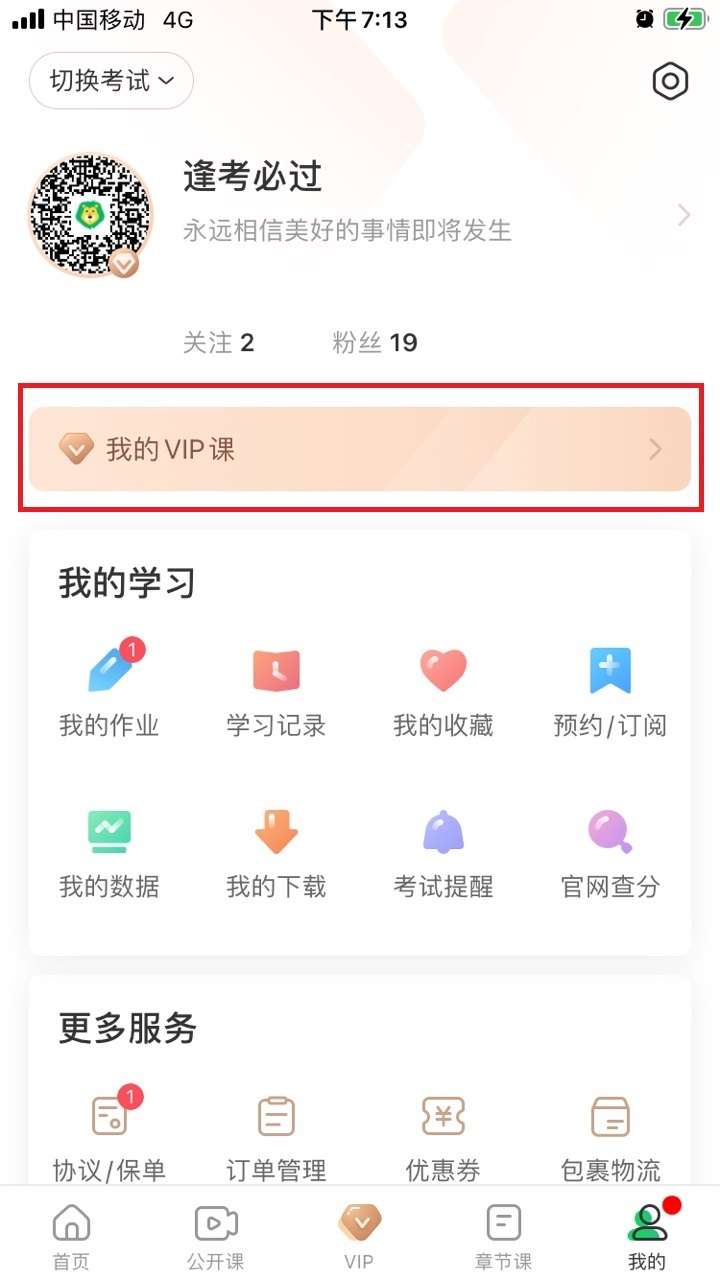720x1280 pixels.
Task: Select 考试提醒 exam reminders
Action: pyautogui.click(x=443, y=852)
